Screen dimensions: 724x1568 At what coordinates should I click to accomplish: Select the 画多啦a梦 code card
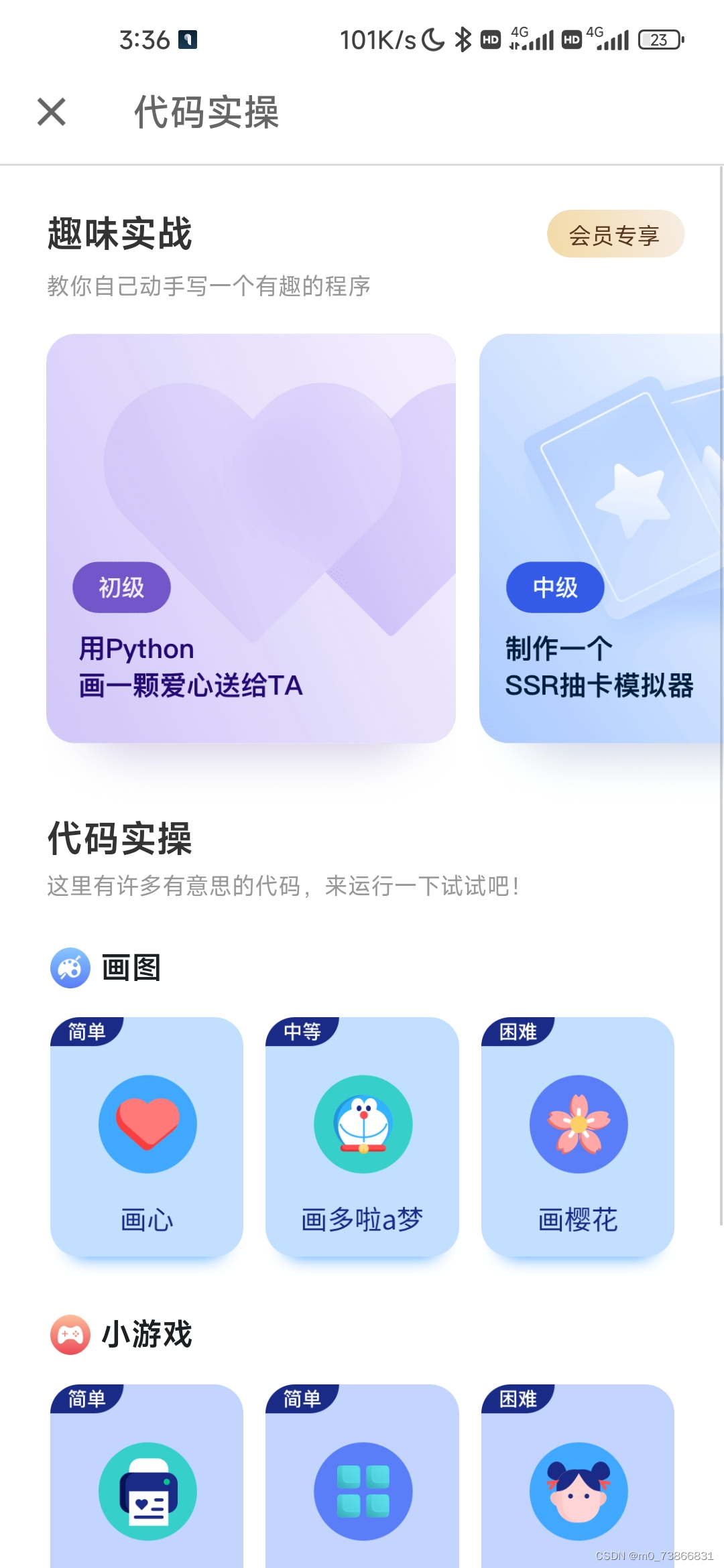(x=362, y=1136)
